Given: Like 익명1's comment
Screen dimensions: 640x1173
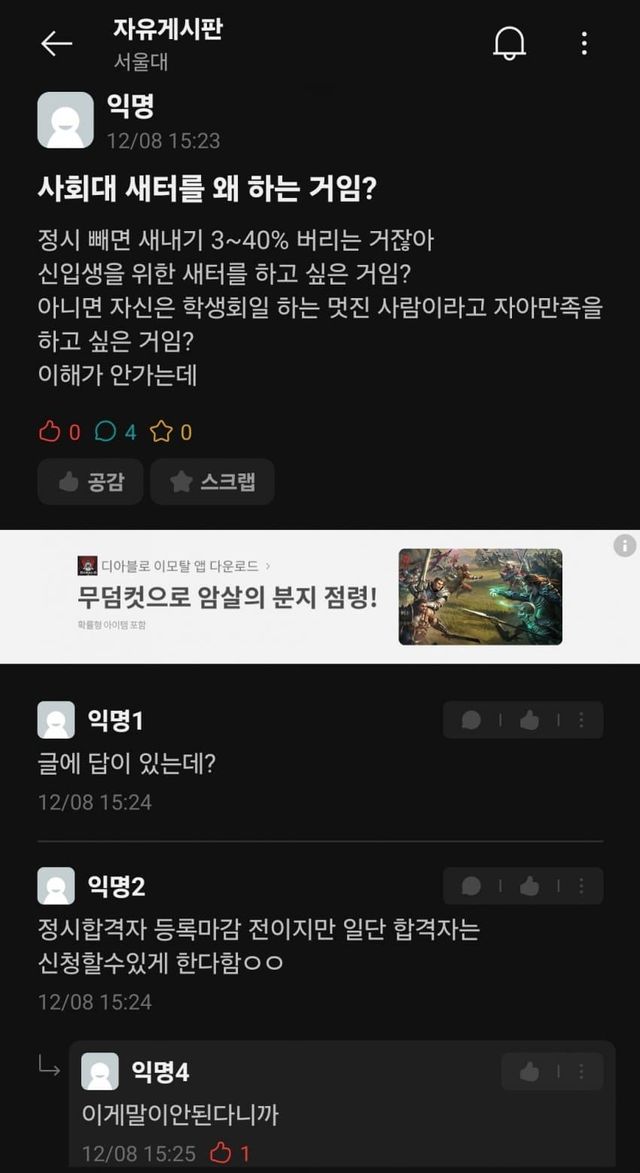Looking at the screenshot, I should pyautogui.click(x=529, y=720).
